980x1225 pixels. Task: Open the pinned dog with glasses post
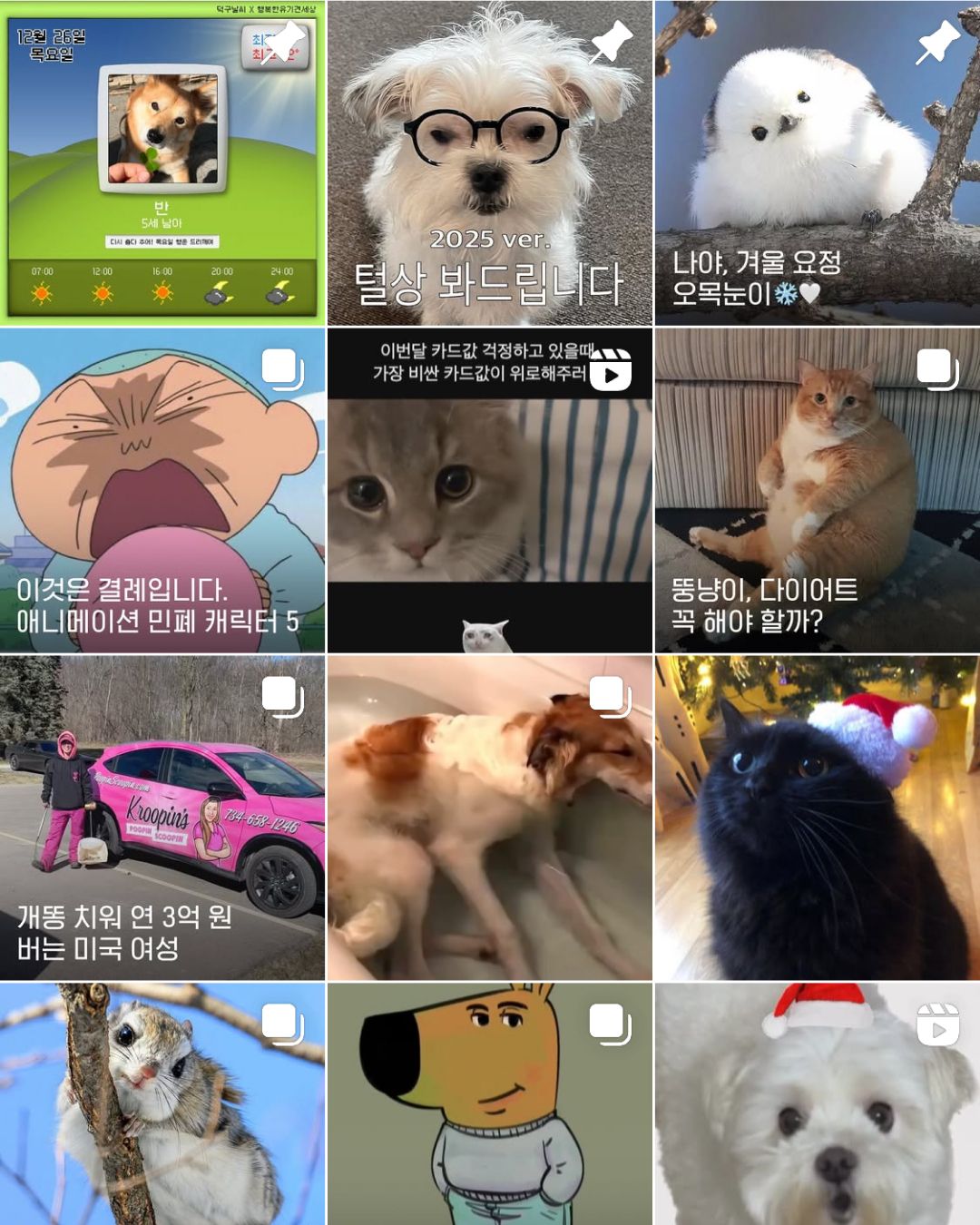(489, 163)
